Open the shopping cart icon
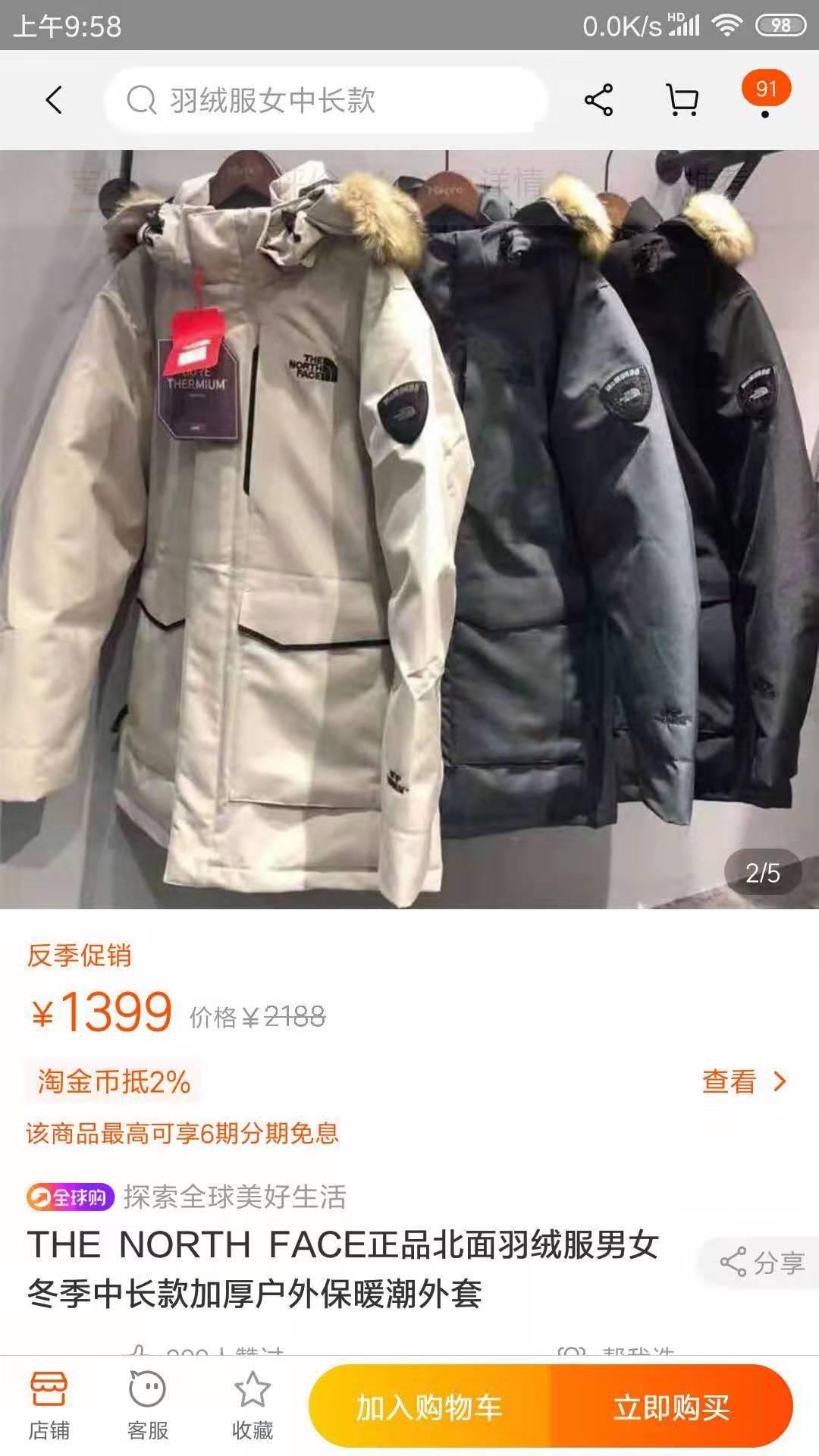Image resolution: width=819 pixels, height=1456 pixels. 682,100
